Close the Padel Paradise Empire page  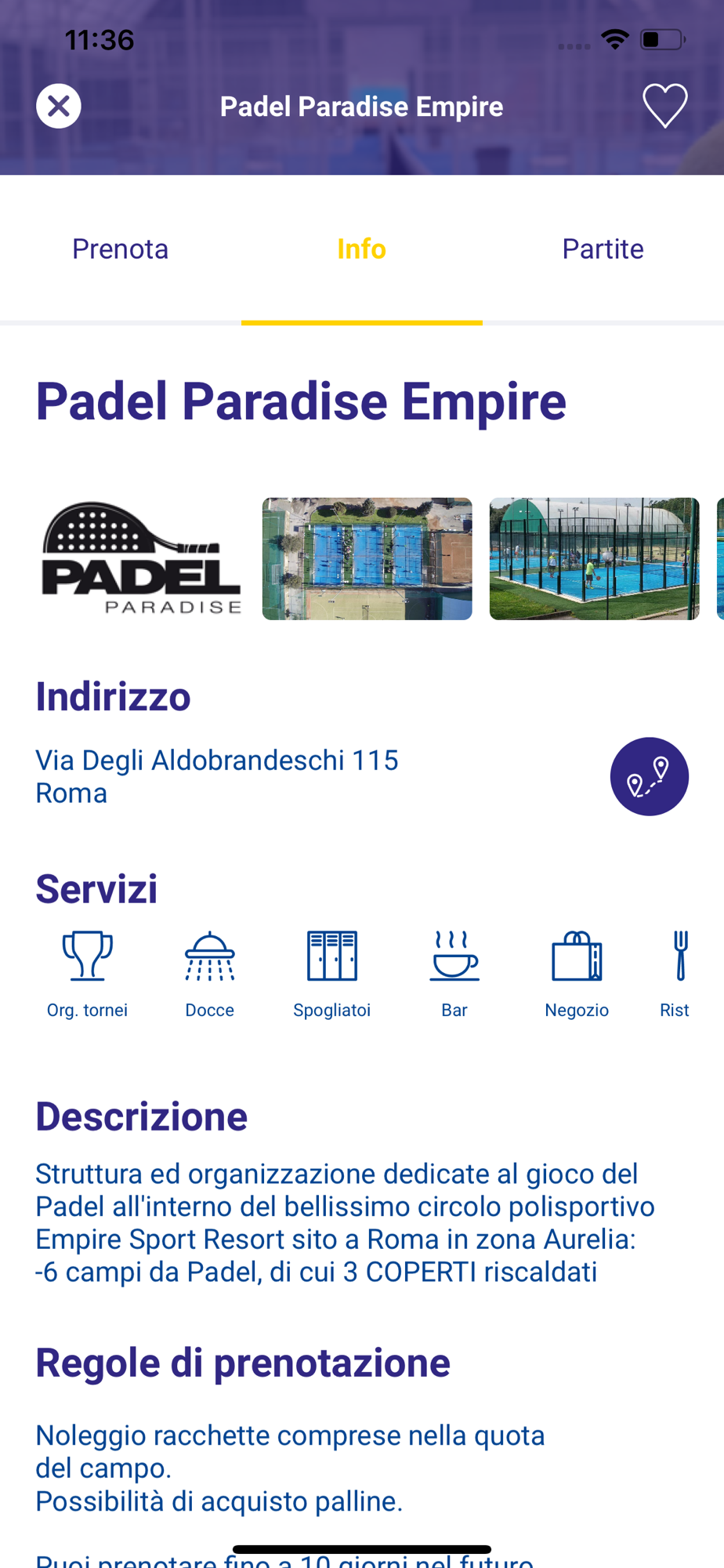click(59, 106)
